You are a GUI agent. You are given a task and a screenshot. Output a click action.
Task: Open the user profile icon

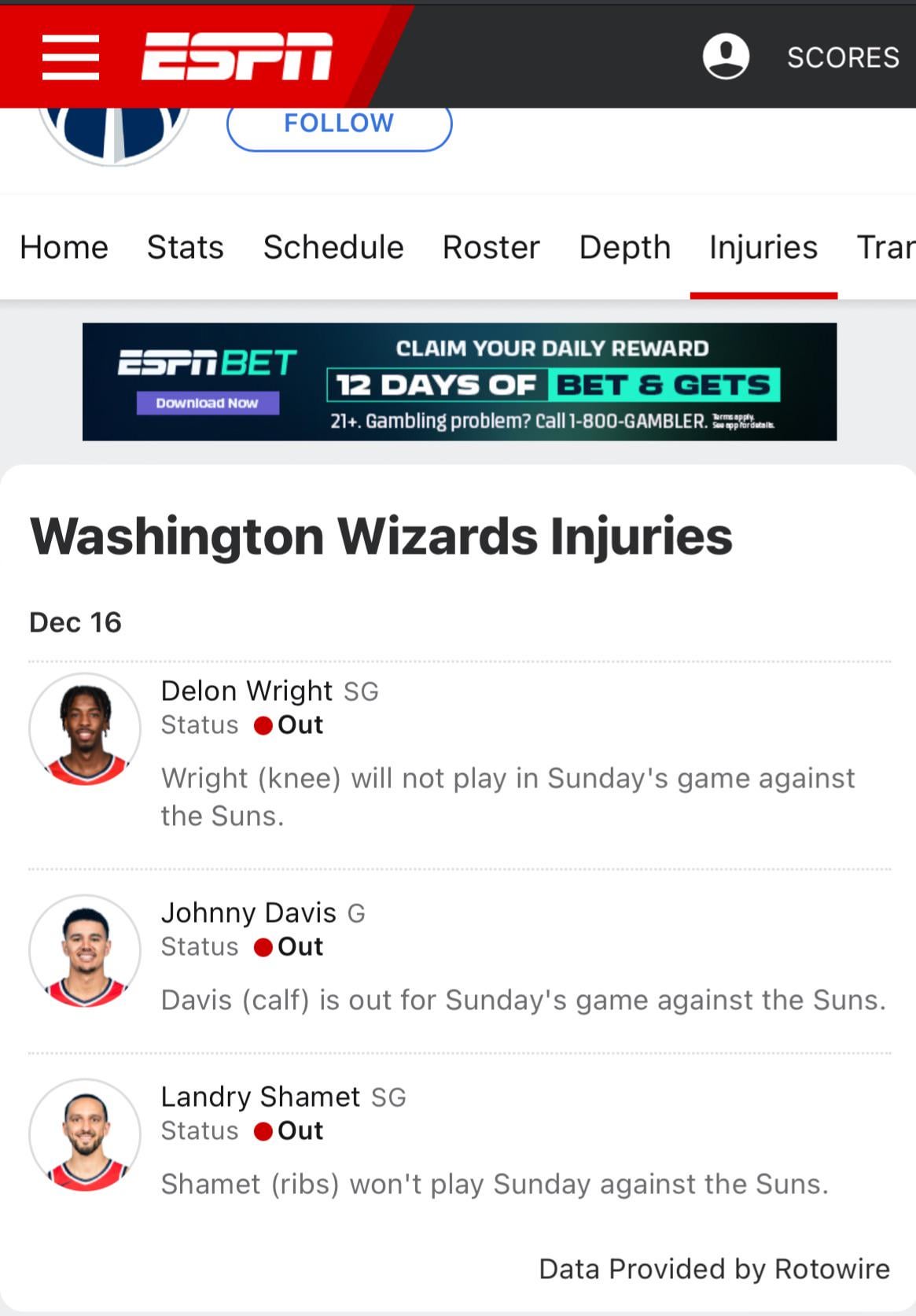pyautogui.click(x=725, y=57)
